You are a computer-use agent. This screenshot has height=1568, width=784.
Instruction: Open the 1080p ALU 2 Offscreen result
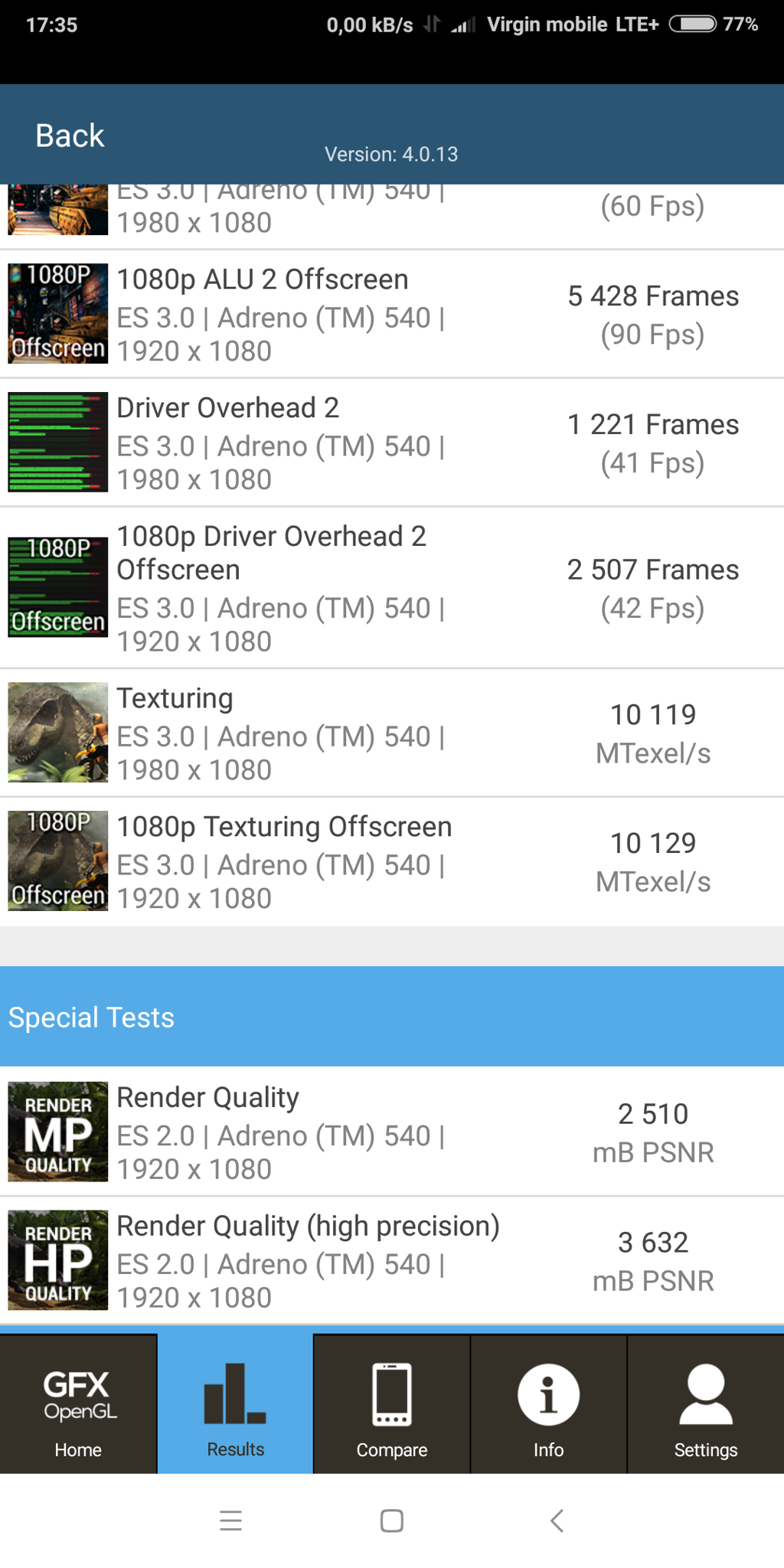(390, 314)
